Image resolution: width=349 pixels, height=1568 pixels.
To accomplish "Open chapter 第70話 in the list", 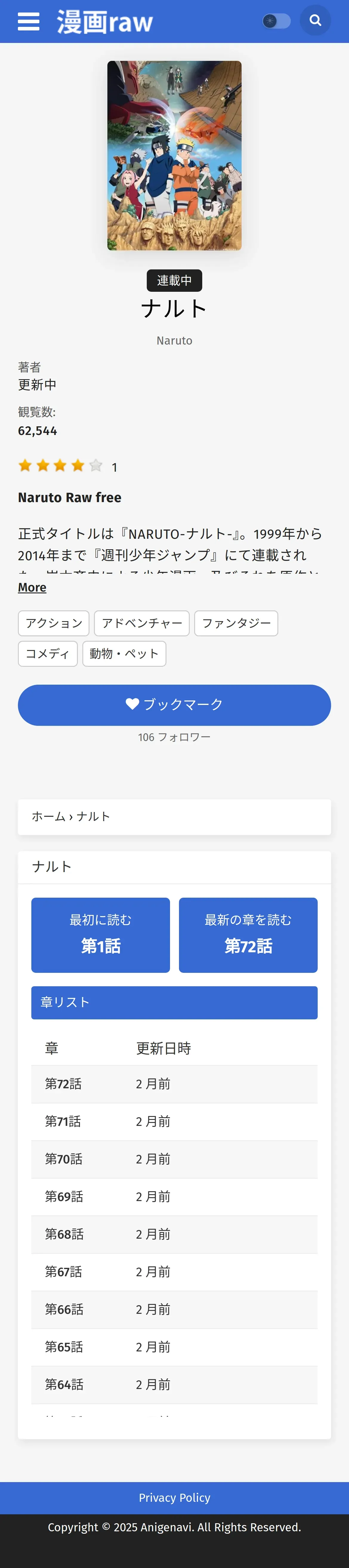I will [x=63, y=1159].
